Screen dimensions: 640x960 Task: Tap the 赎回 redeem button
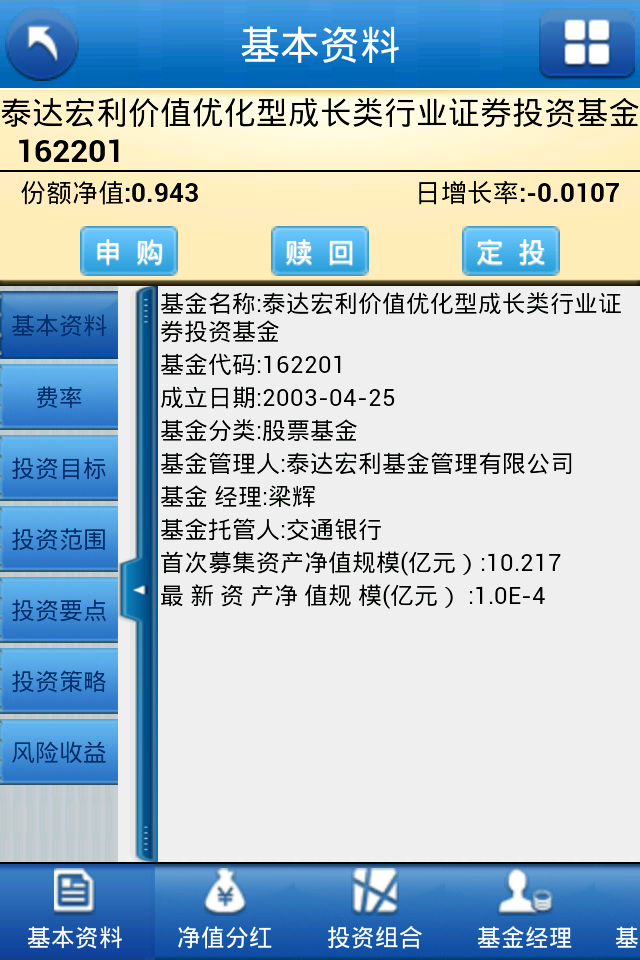coord(320,251)
